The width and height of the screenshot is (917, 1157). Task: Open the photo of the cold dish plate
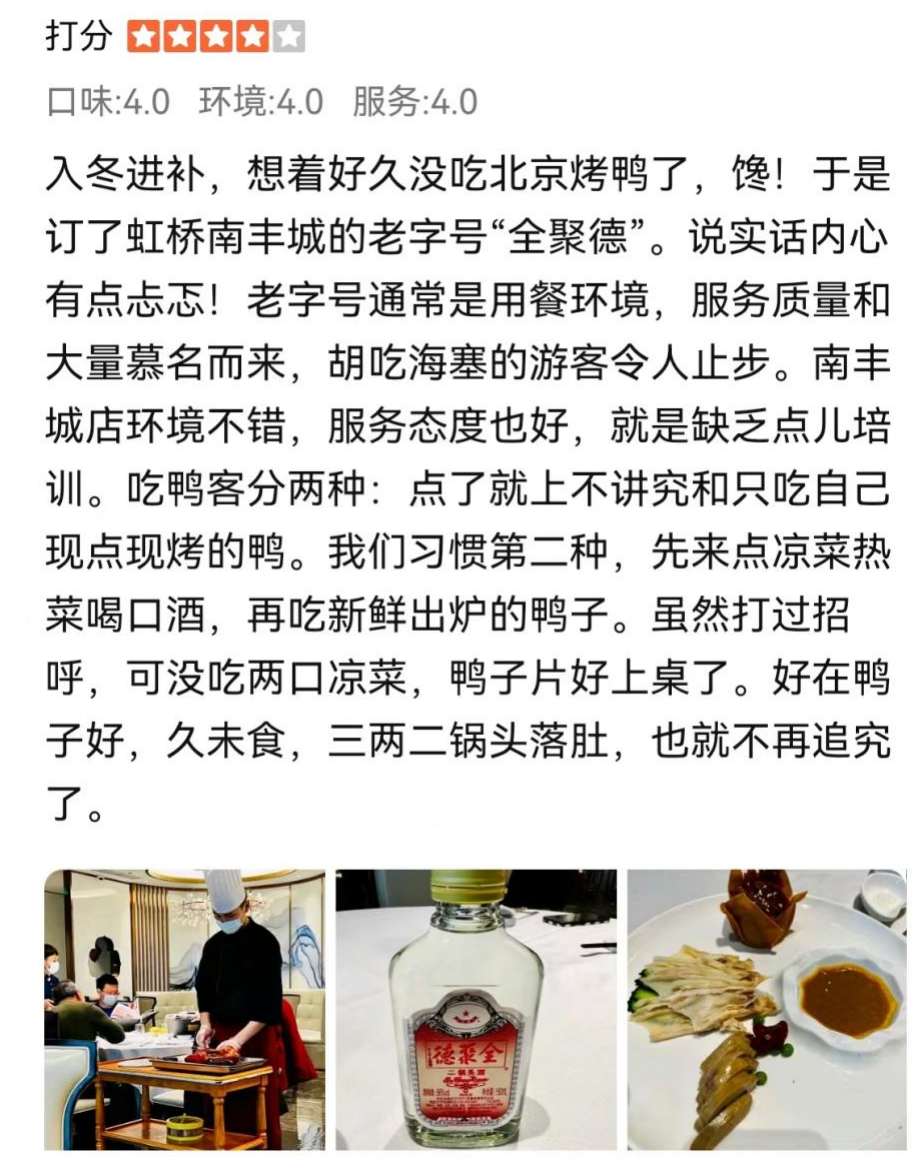pyautogui.click(x=767, y=1010)
